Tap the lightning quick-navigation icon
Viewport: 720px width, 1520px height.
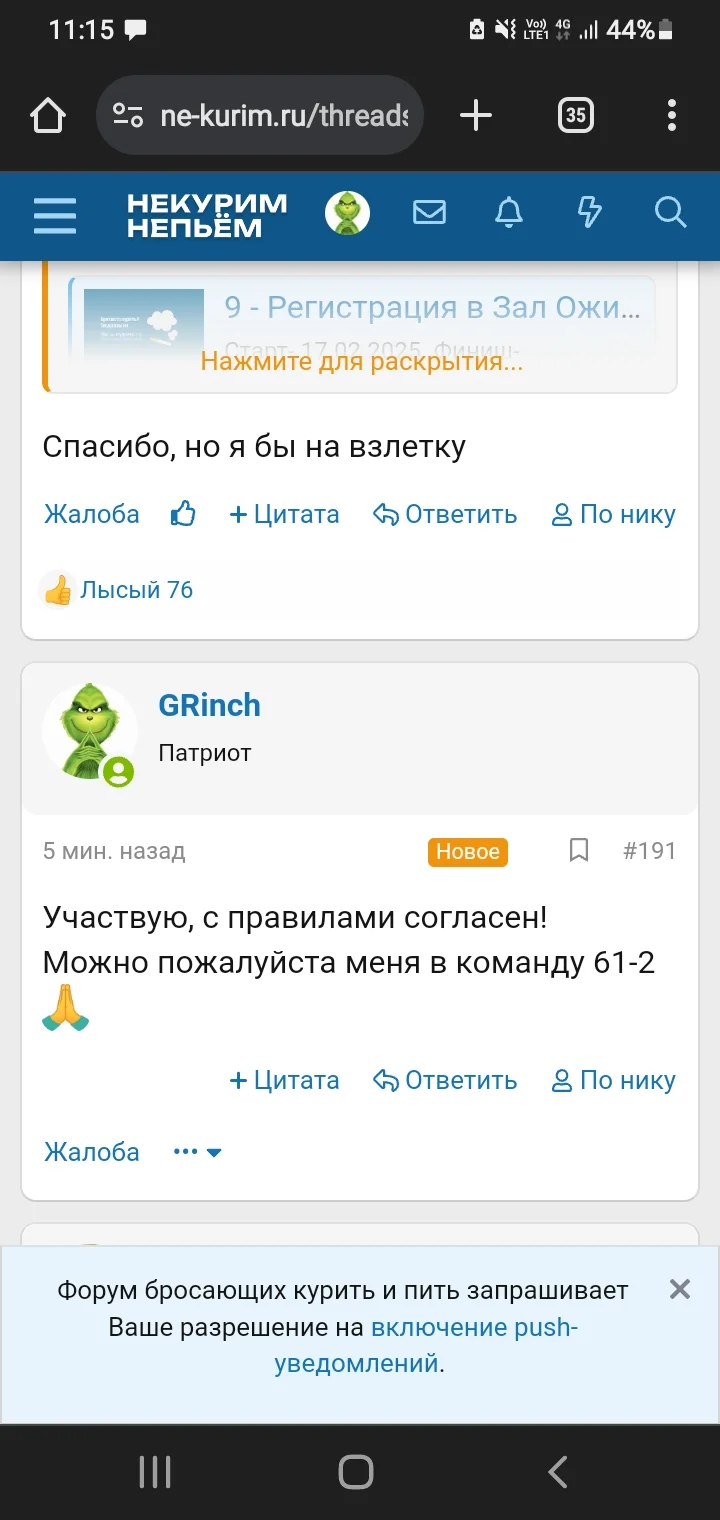589,213
